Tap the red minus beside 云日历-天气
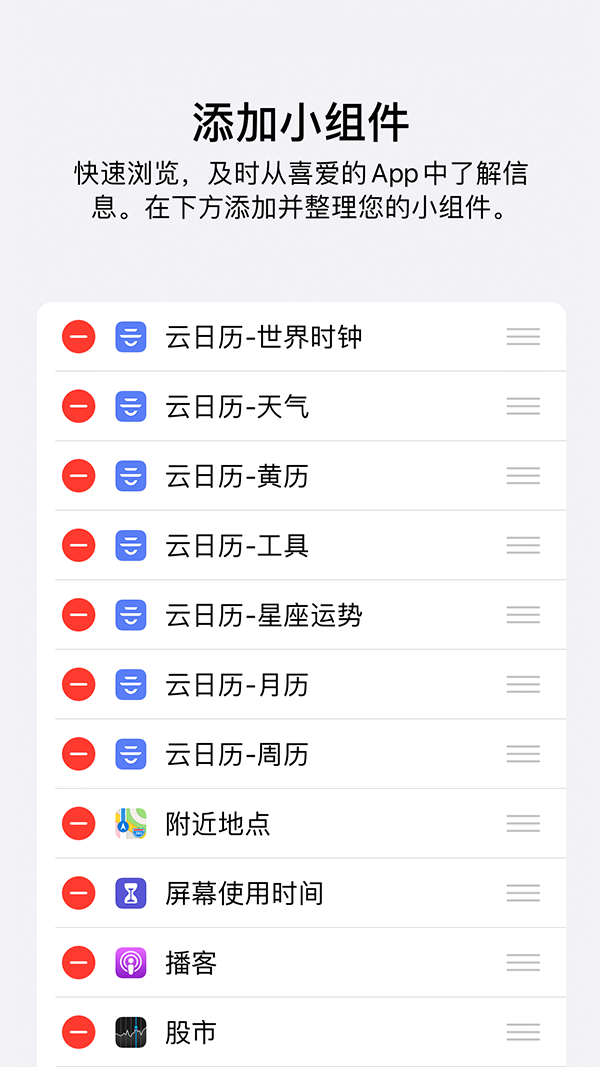The height and width of the screenshot is (1067, 600). click(78, 406)
